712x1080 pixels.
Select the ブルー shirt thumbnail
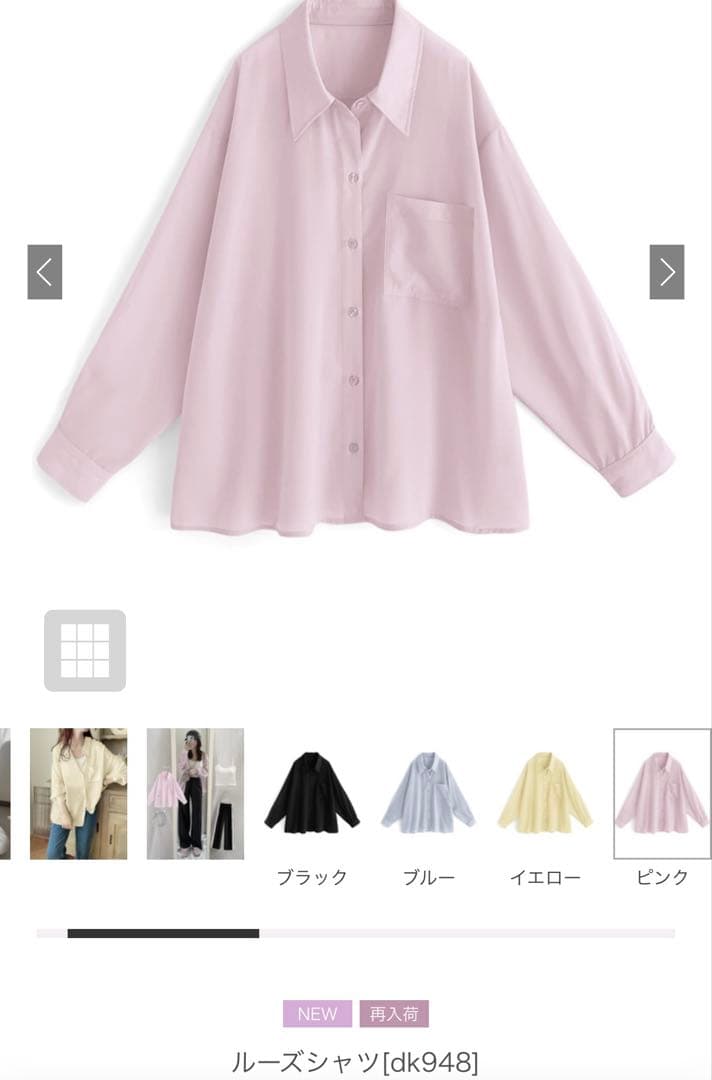(x=428, y=793)
